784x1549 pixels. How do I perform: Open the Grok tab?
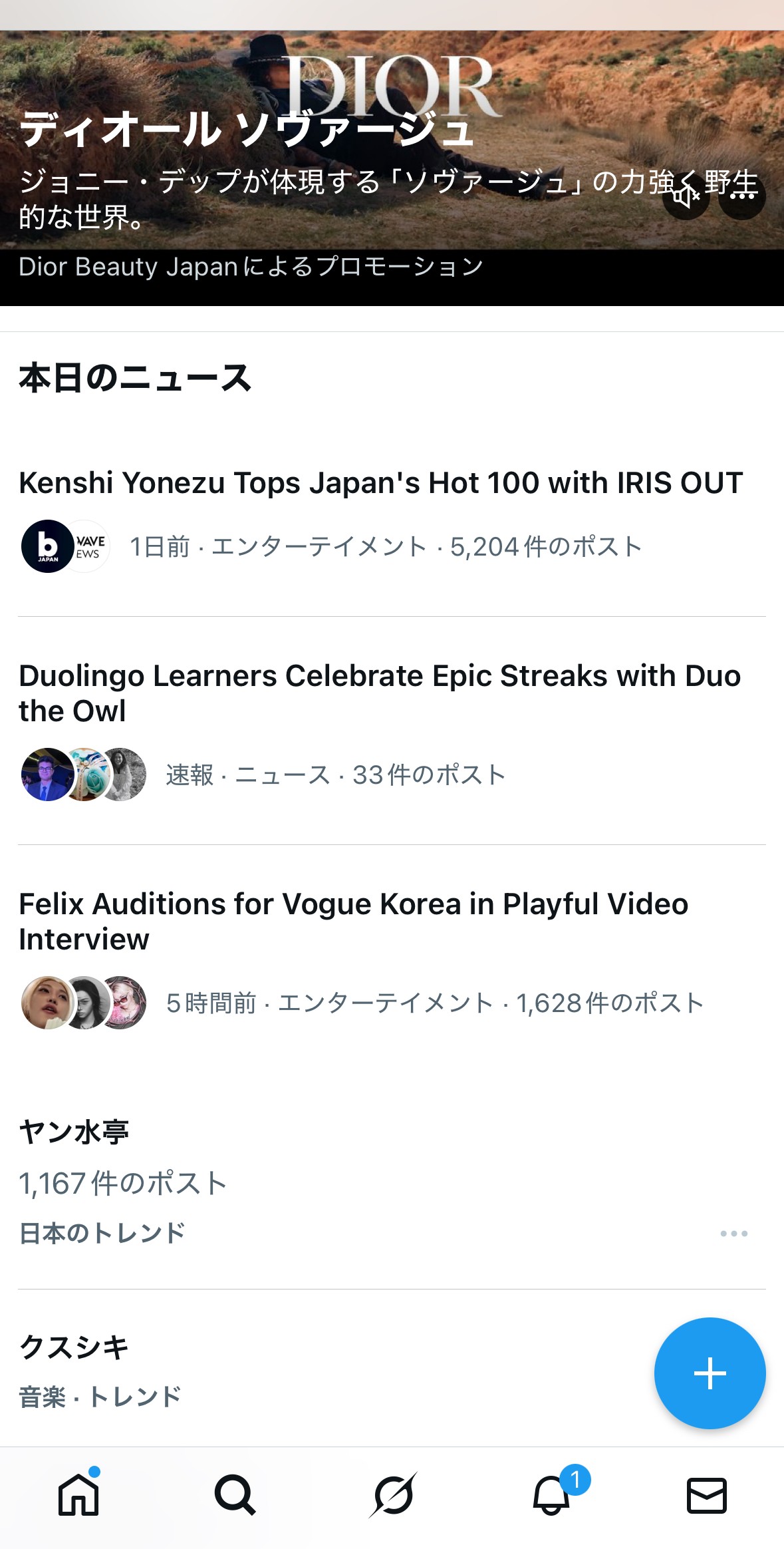pos(392,1496)
